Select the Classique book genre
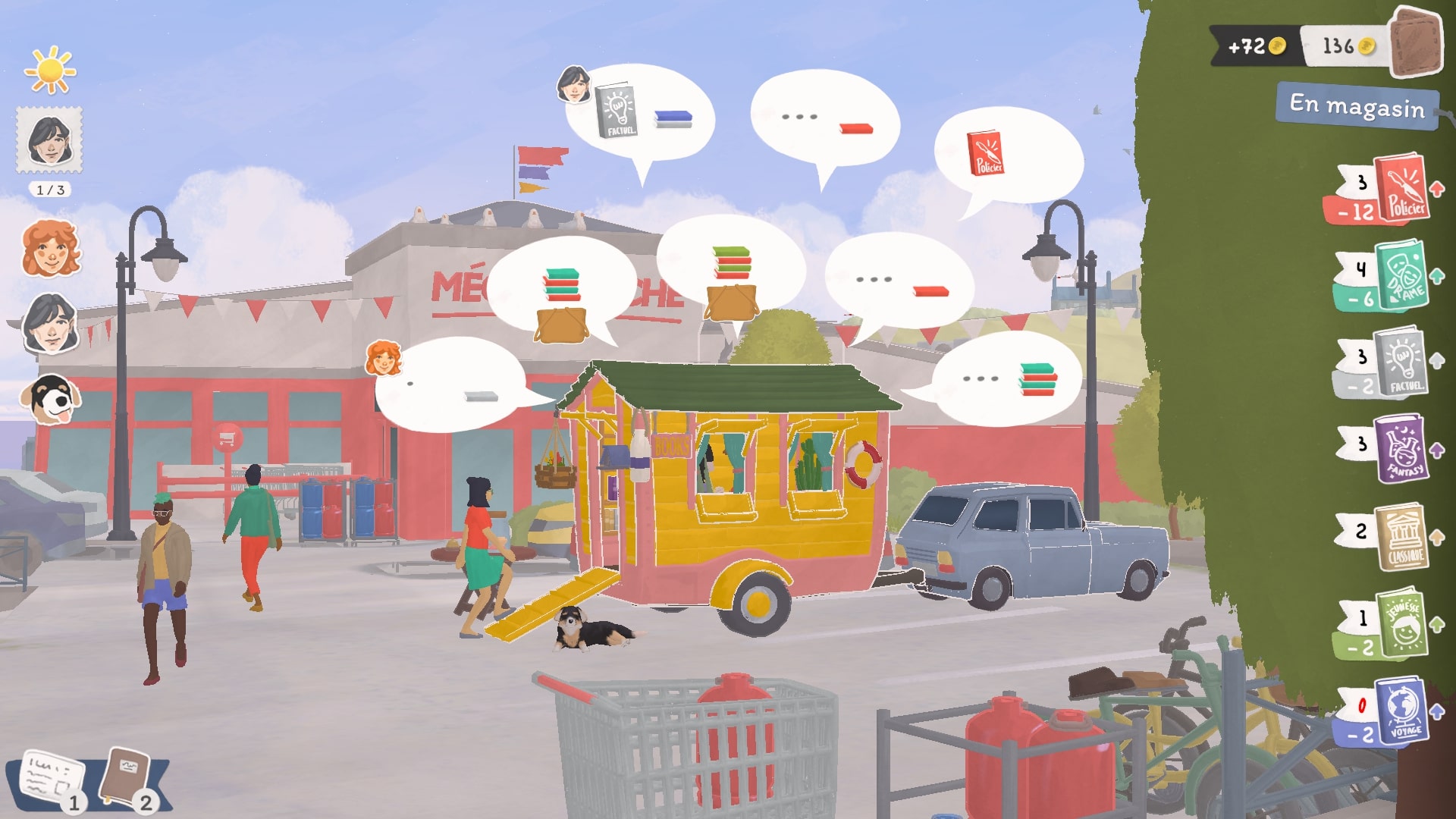This screenshot has height=819, width=1456. click(1402, 536)
